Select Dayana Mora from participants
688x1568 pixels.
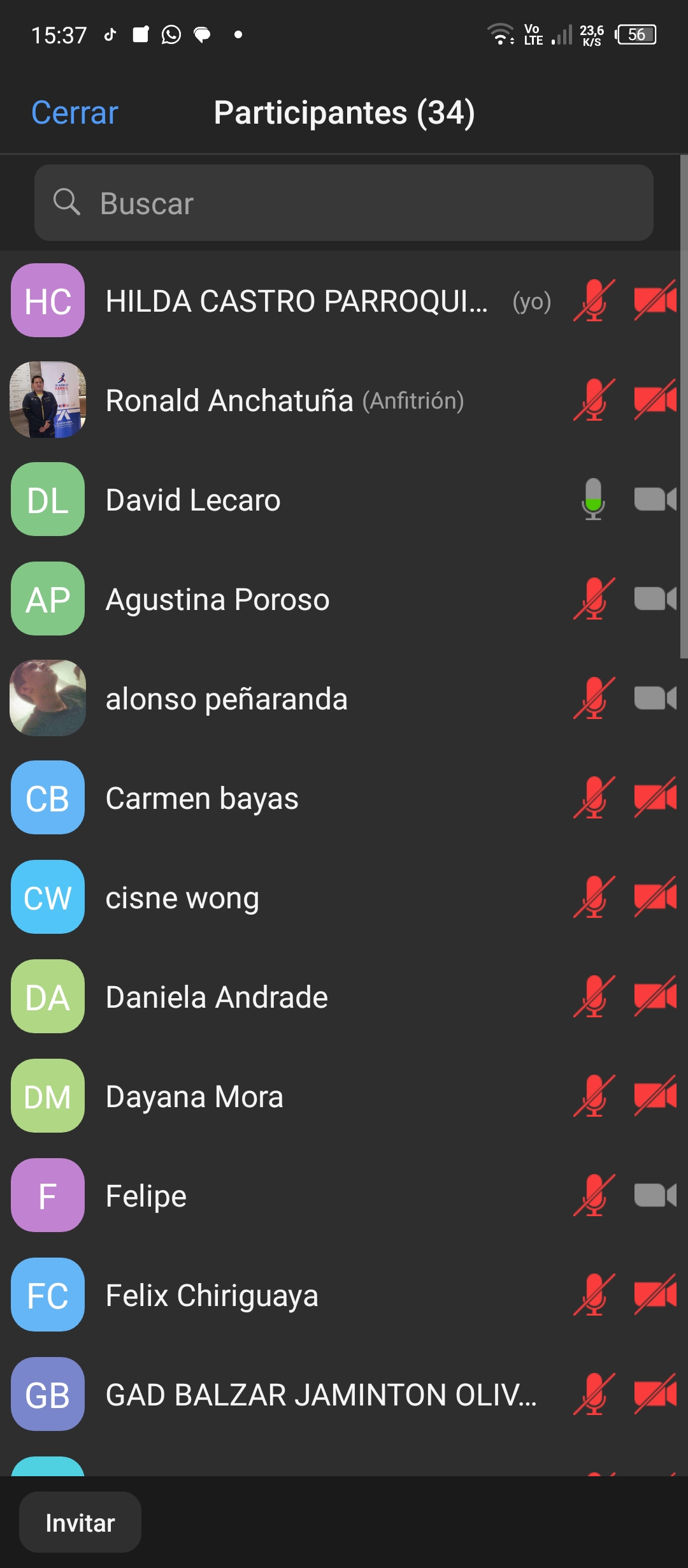(194, 1096)
